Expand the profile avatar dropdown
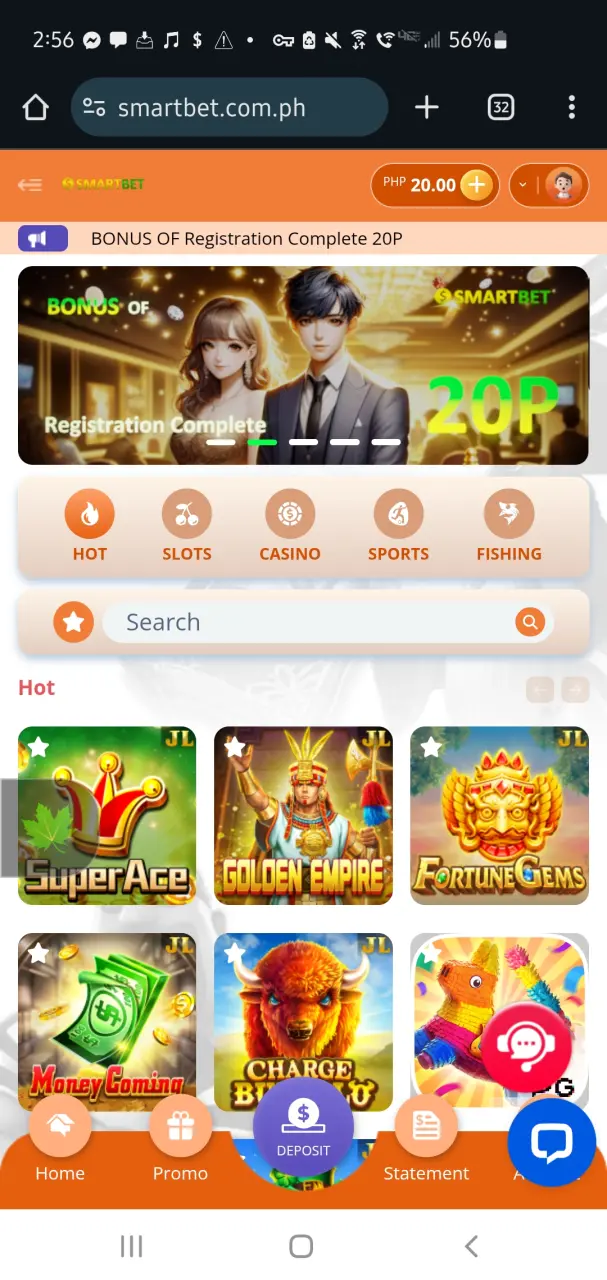Viewport: 607px width, 1280px height. (x=548, y=185)
